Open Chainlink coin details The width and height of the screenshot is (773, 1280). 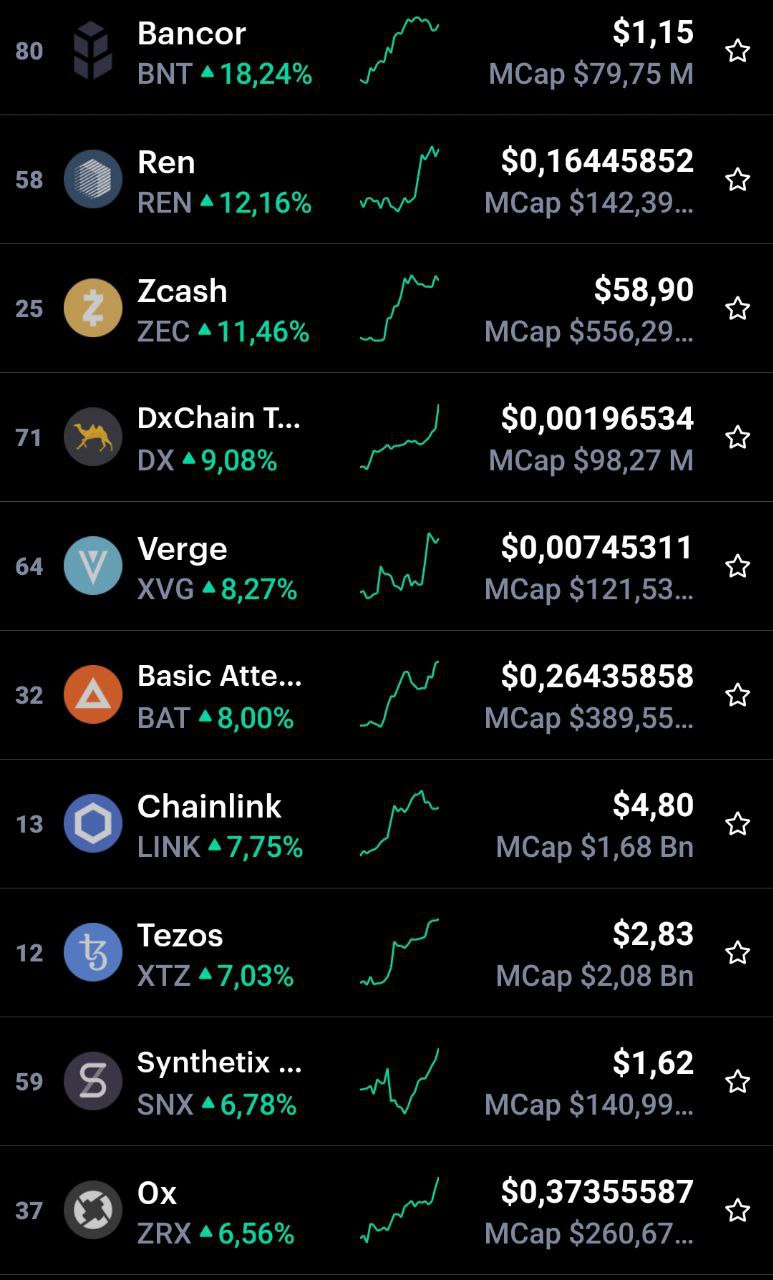[386, 824]
